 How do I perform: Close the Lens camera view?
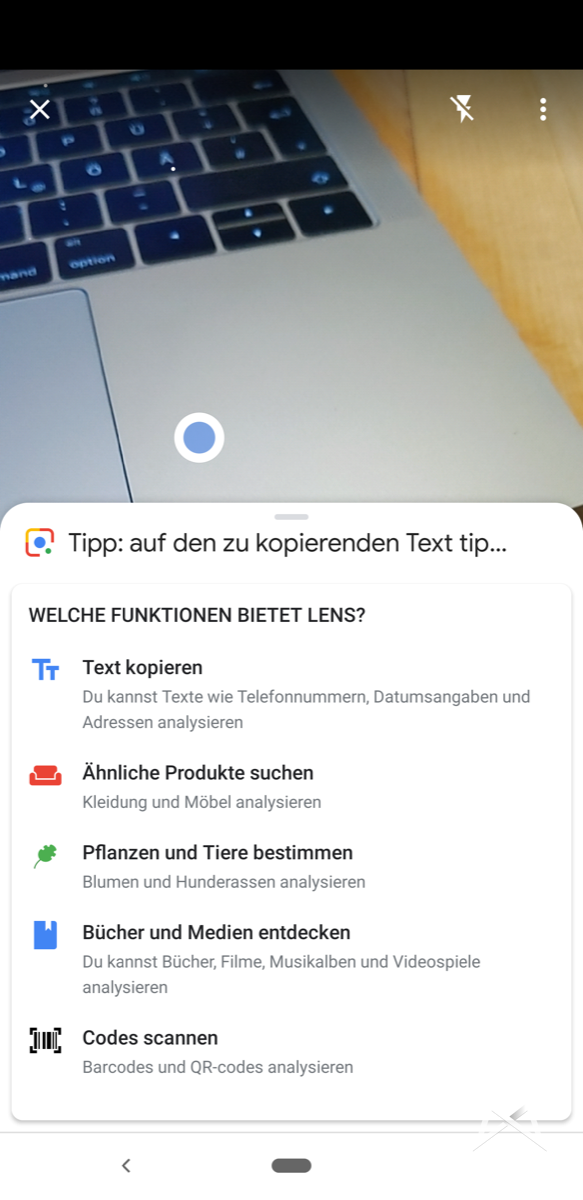click(x=39, y=109)
